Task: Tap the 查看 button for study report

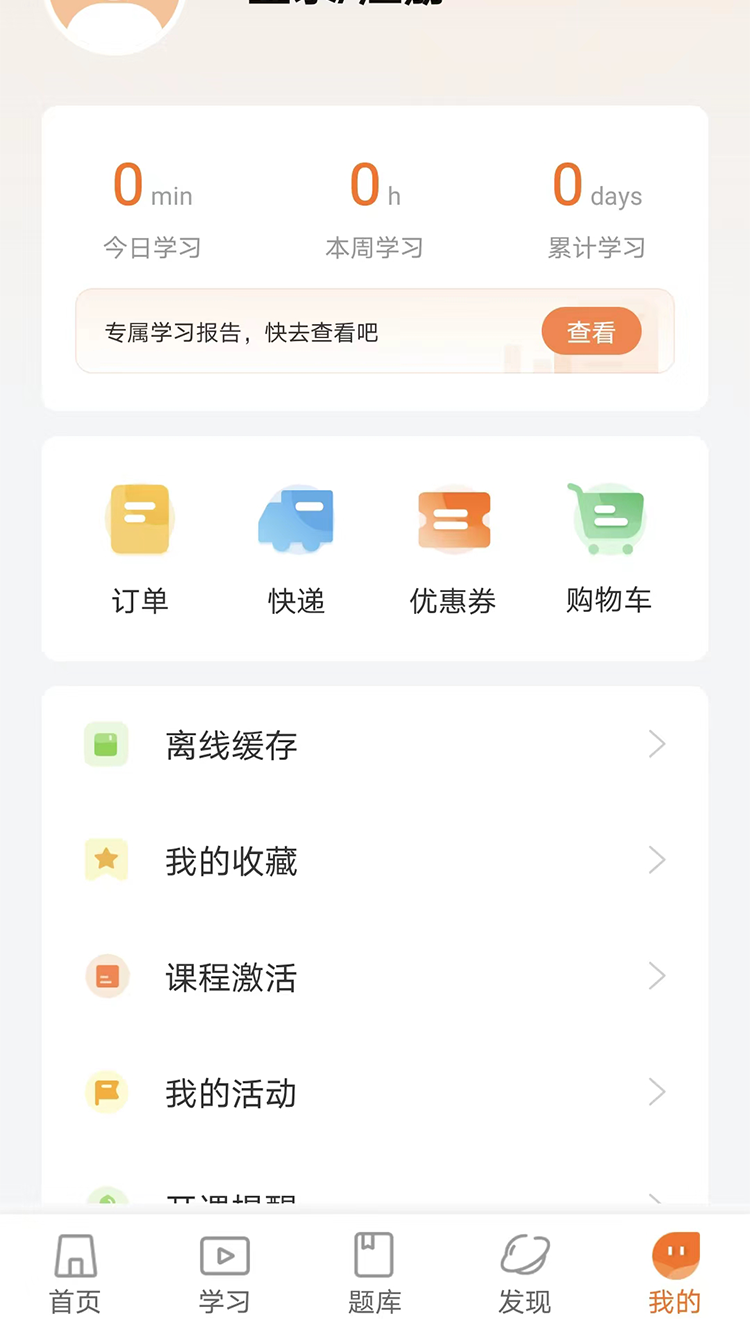Action: 591,332
